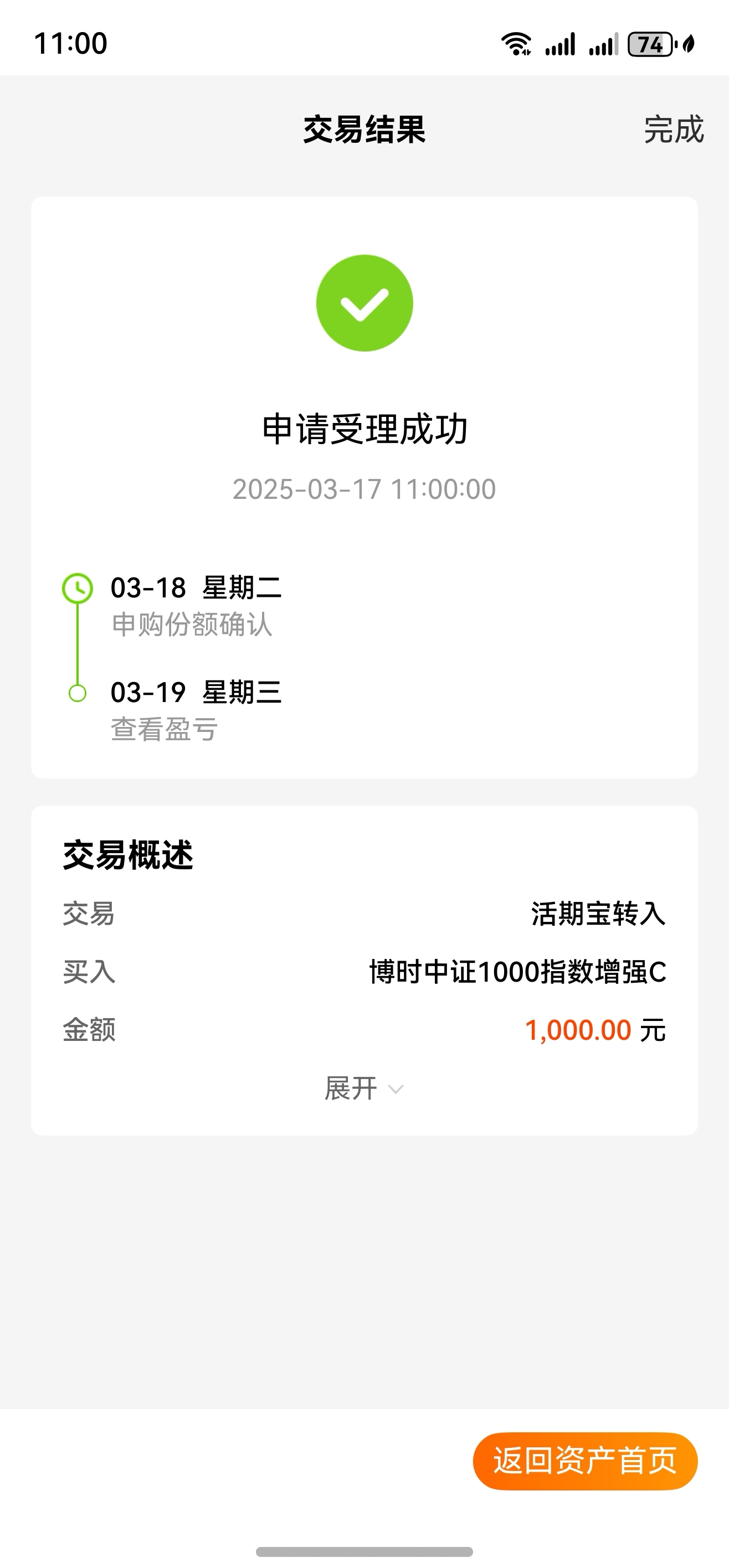Select the 交易结果 title tab

364,128
